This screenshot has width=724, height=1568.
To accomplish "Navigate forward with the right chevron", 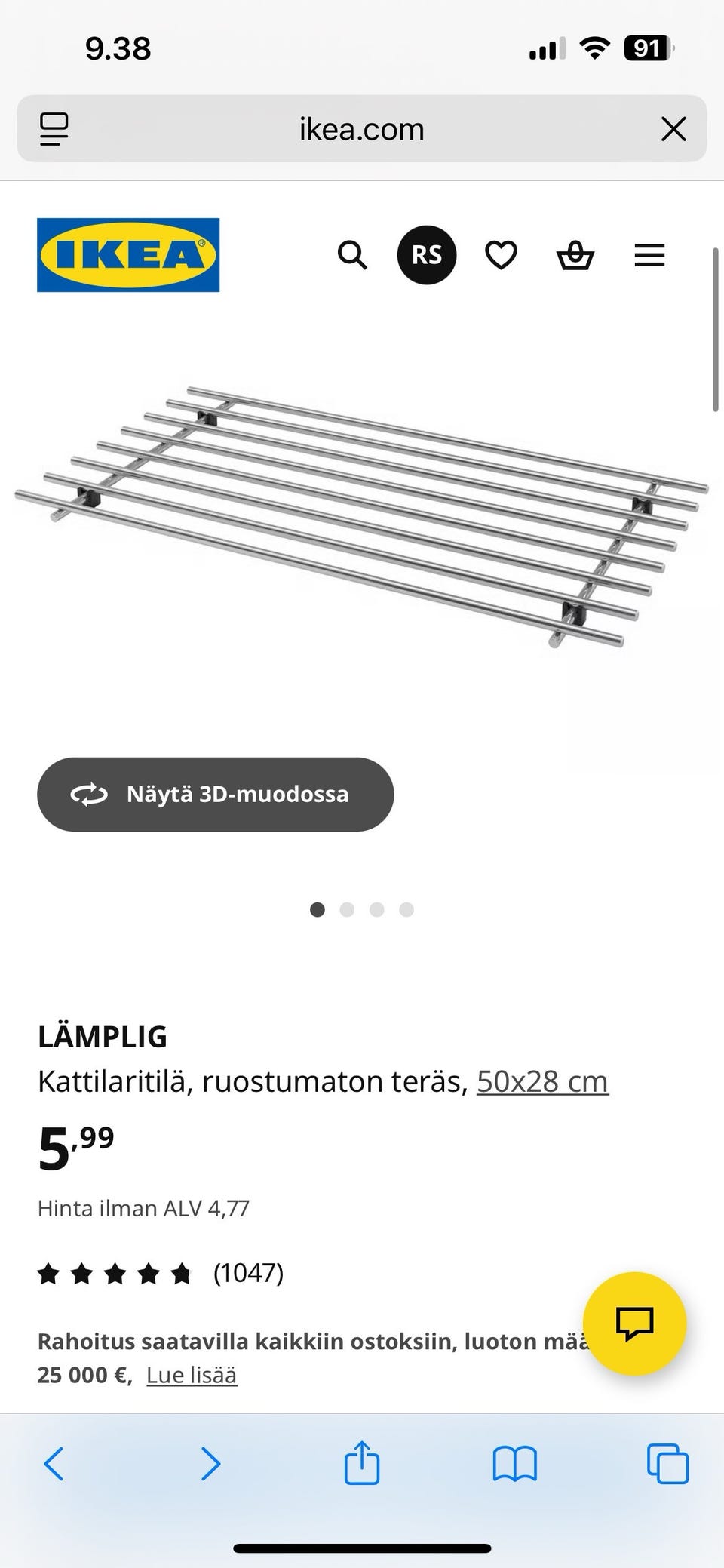I will [x=211, y=1464].
